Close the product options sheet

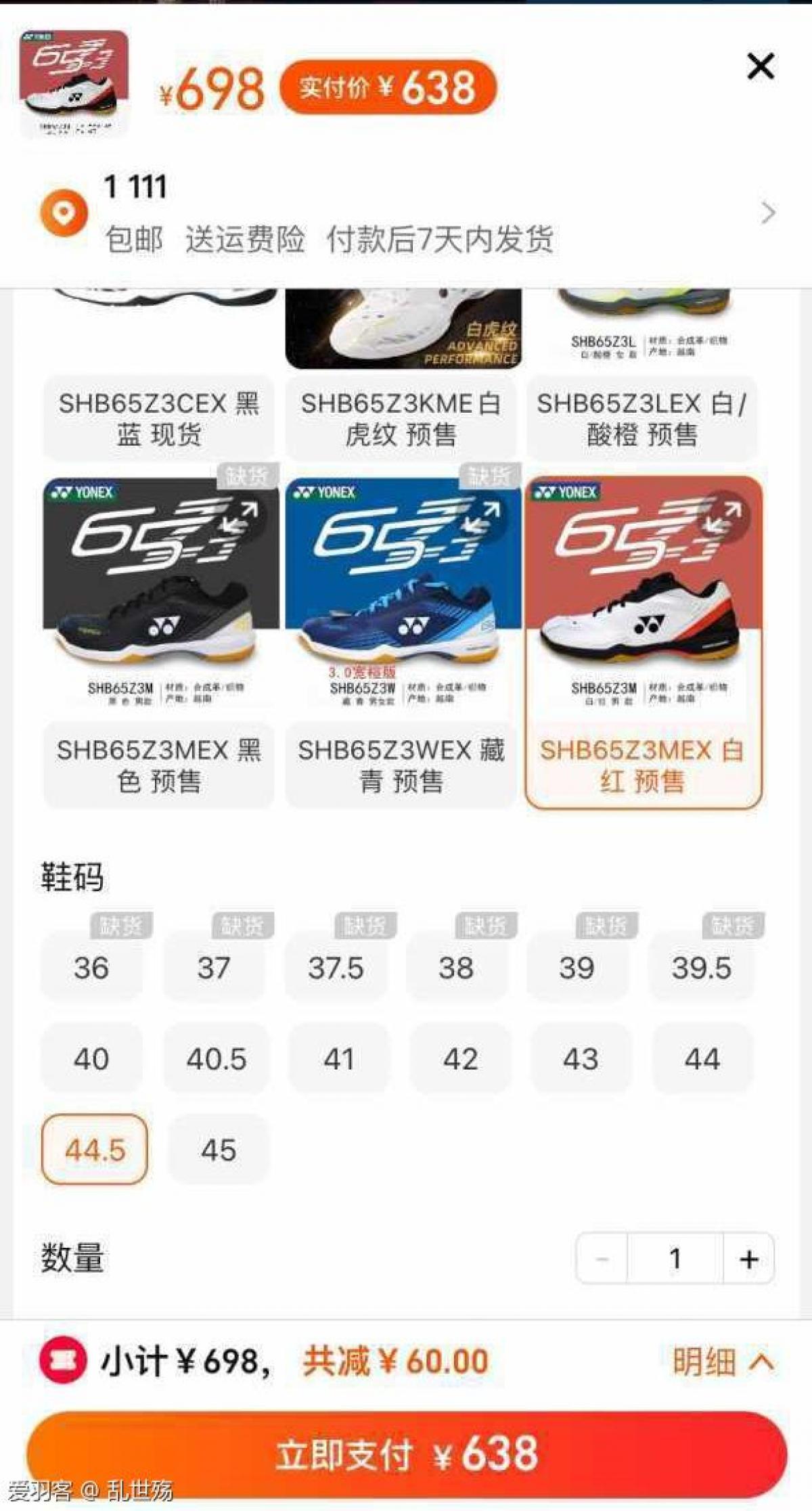pyautogui.click(x=760, y=67)
